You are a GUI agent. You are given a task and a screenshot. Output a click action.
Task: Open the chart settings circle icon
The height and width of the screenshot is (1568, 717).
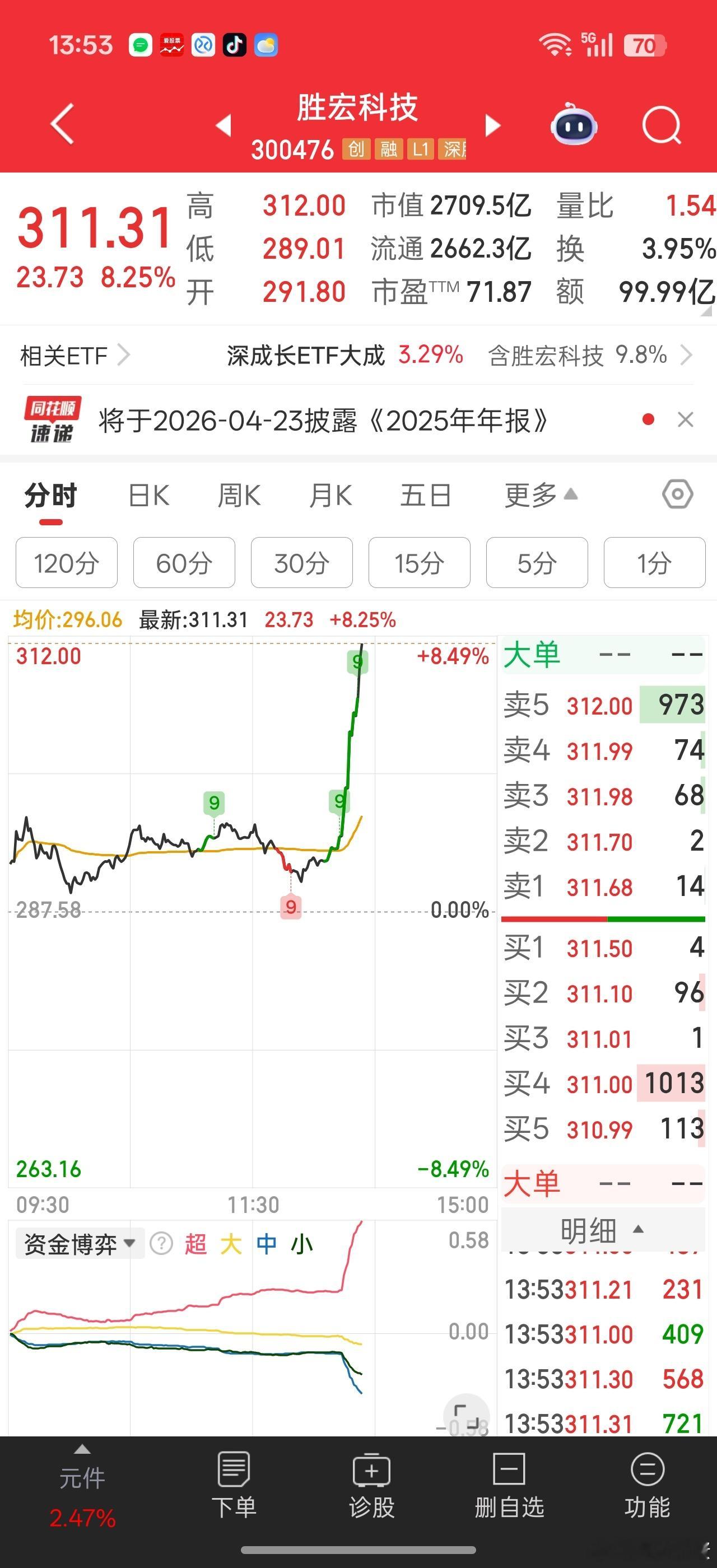(677, 494)
